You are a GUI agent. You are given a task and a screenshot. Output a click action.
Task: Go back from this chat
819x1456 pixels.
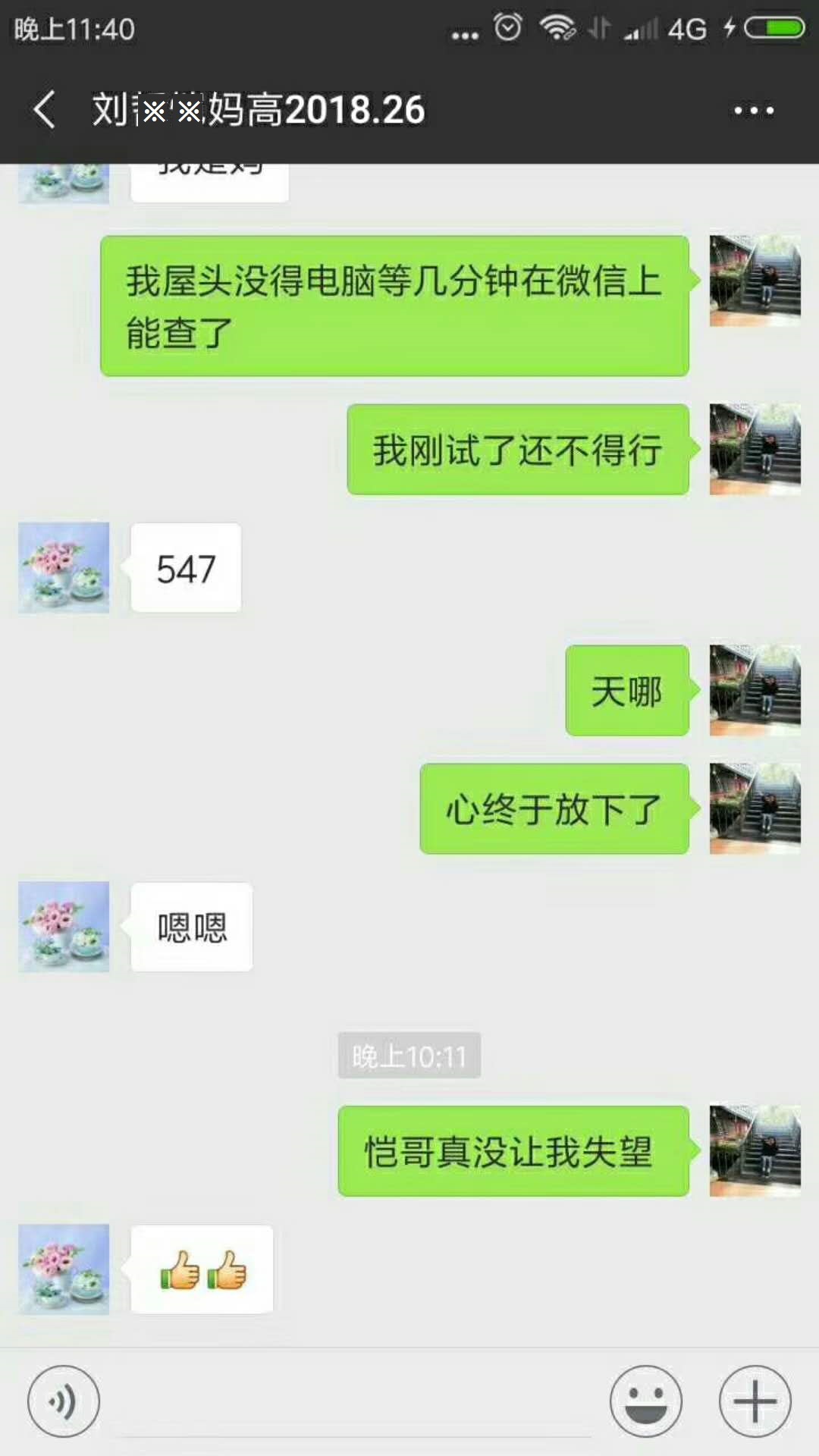(x=45, y=110)
